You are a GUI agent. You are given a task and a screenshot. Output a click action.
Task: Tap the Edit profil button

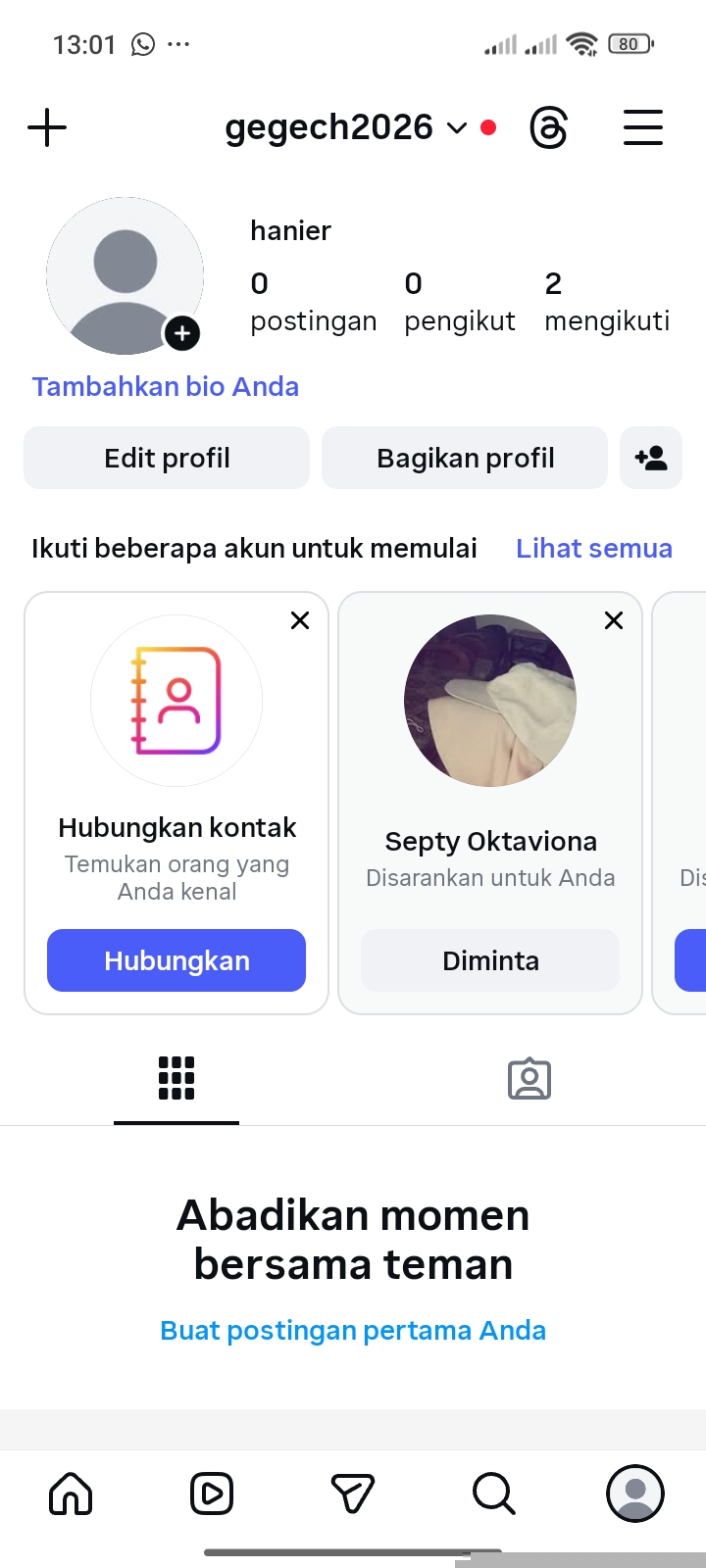coord(167,458)
